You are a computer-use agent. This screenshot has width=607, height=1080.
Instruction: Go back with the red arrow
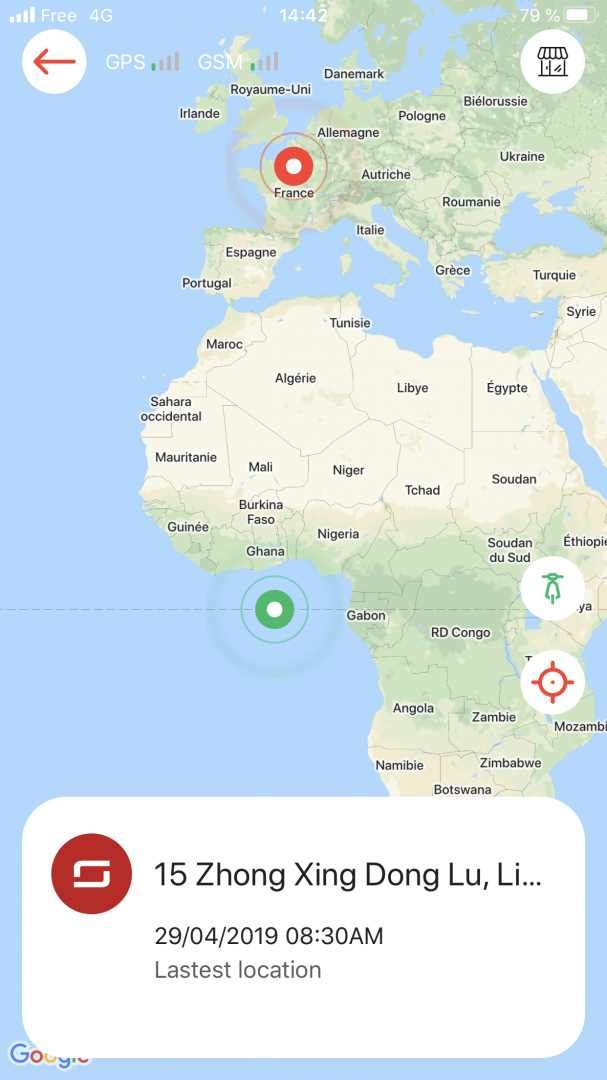[54, 62]
